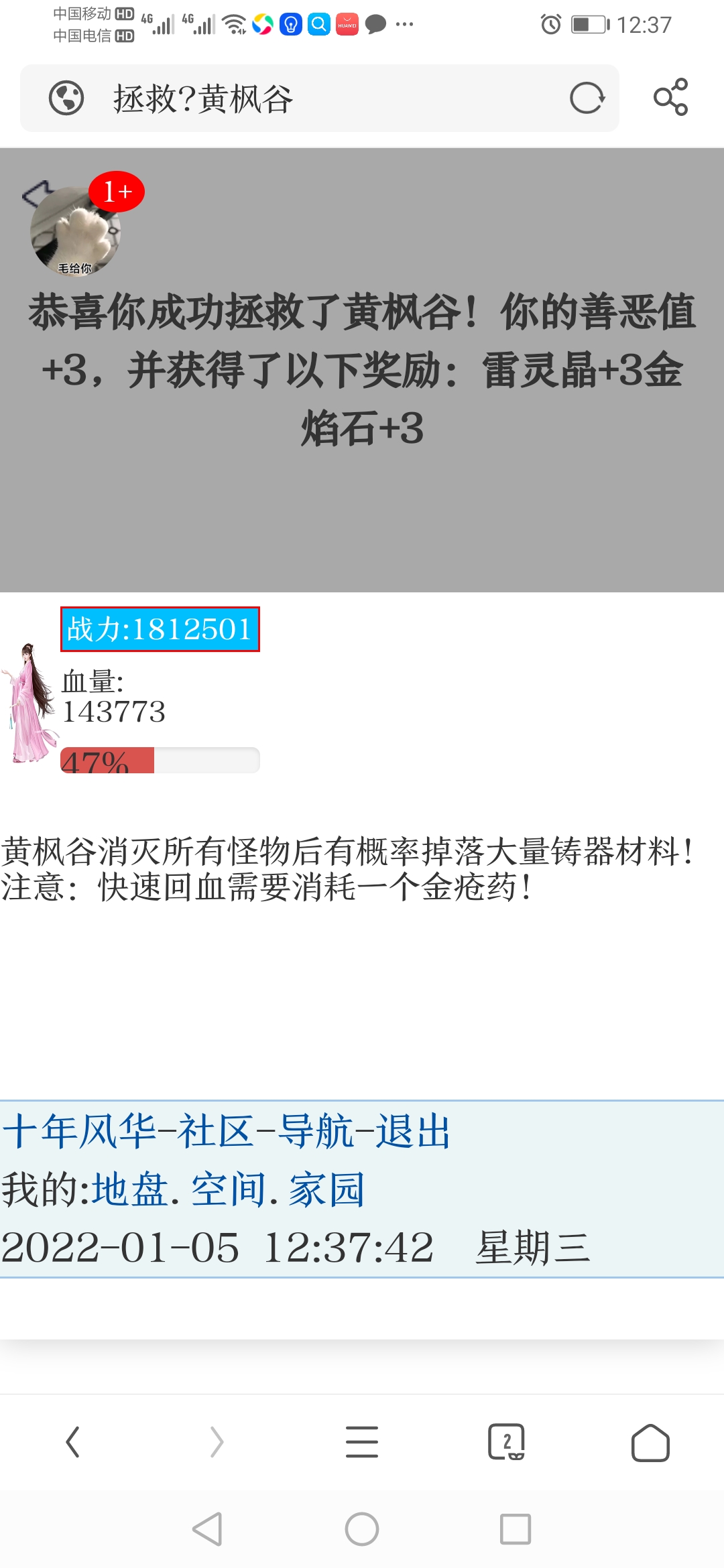Open the share icon next to the address bar
The height and width of the screenshot is (1568, 724).
[x=670, y=96]
